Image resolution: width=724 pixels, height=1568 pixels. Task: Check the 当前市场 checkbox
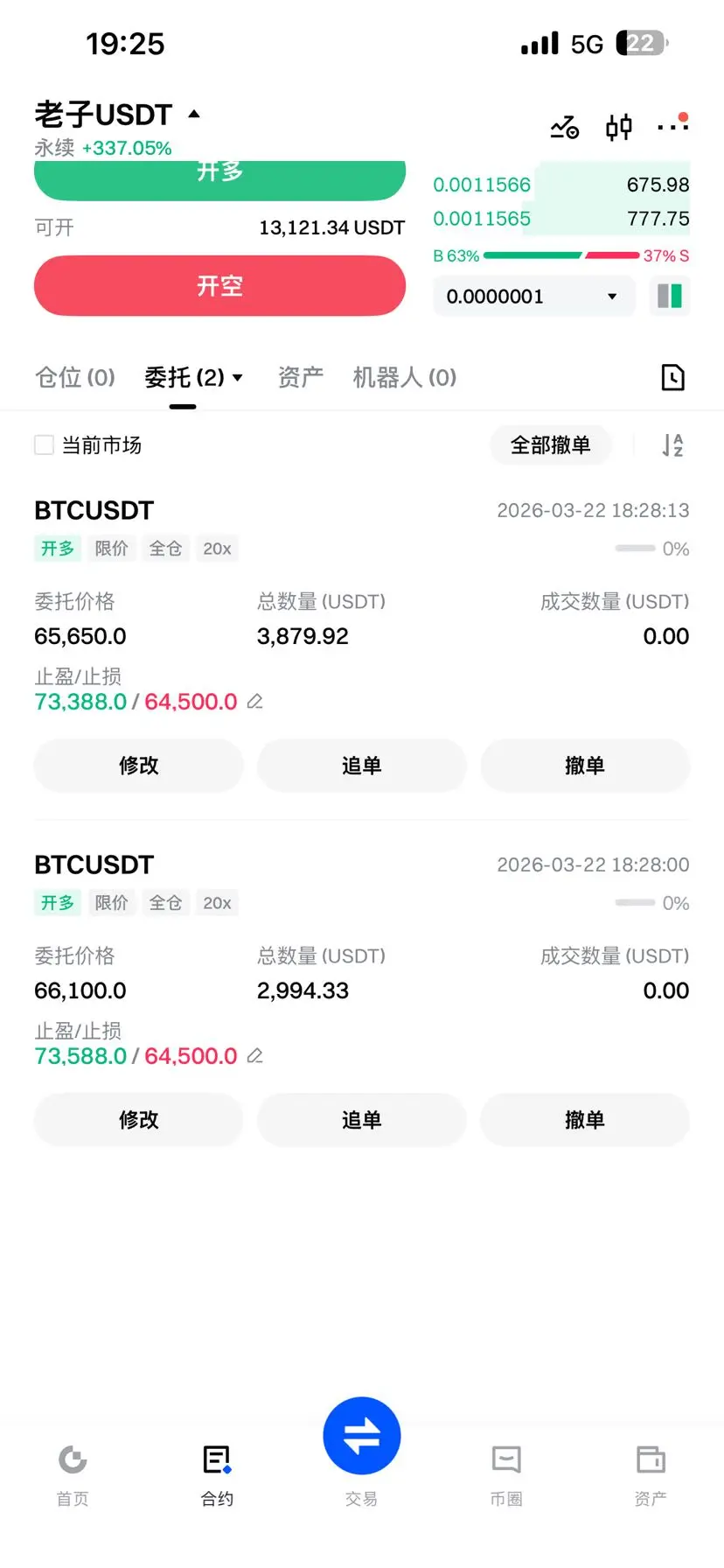pyautogui.click(x=44, y=445)
